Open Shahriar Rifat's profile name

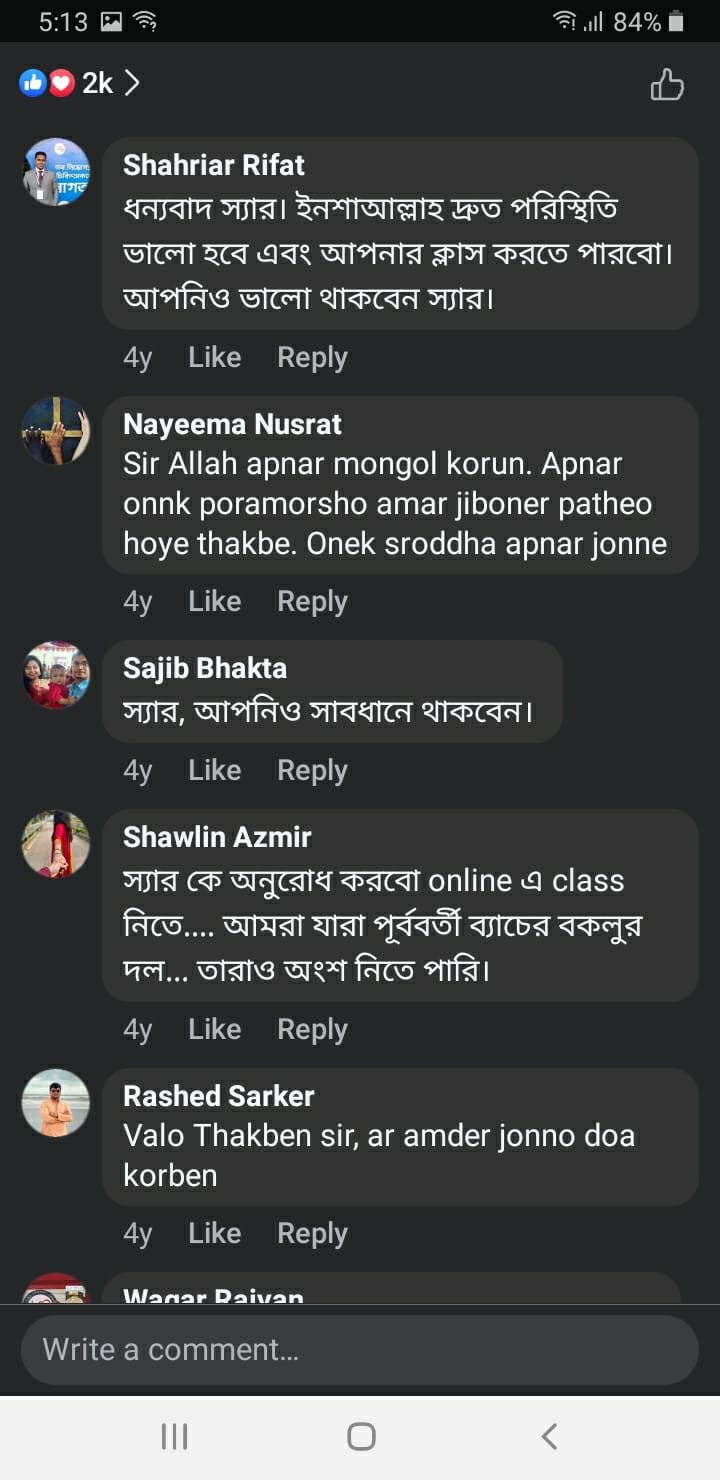[213, 165]
